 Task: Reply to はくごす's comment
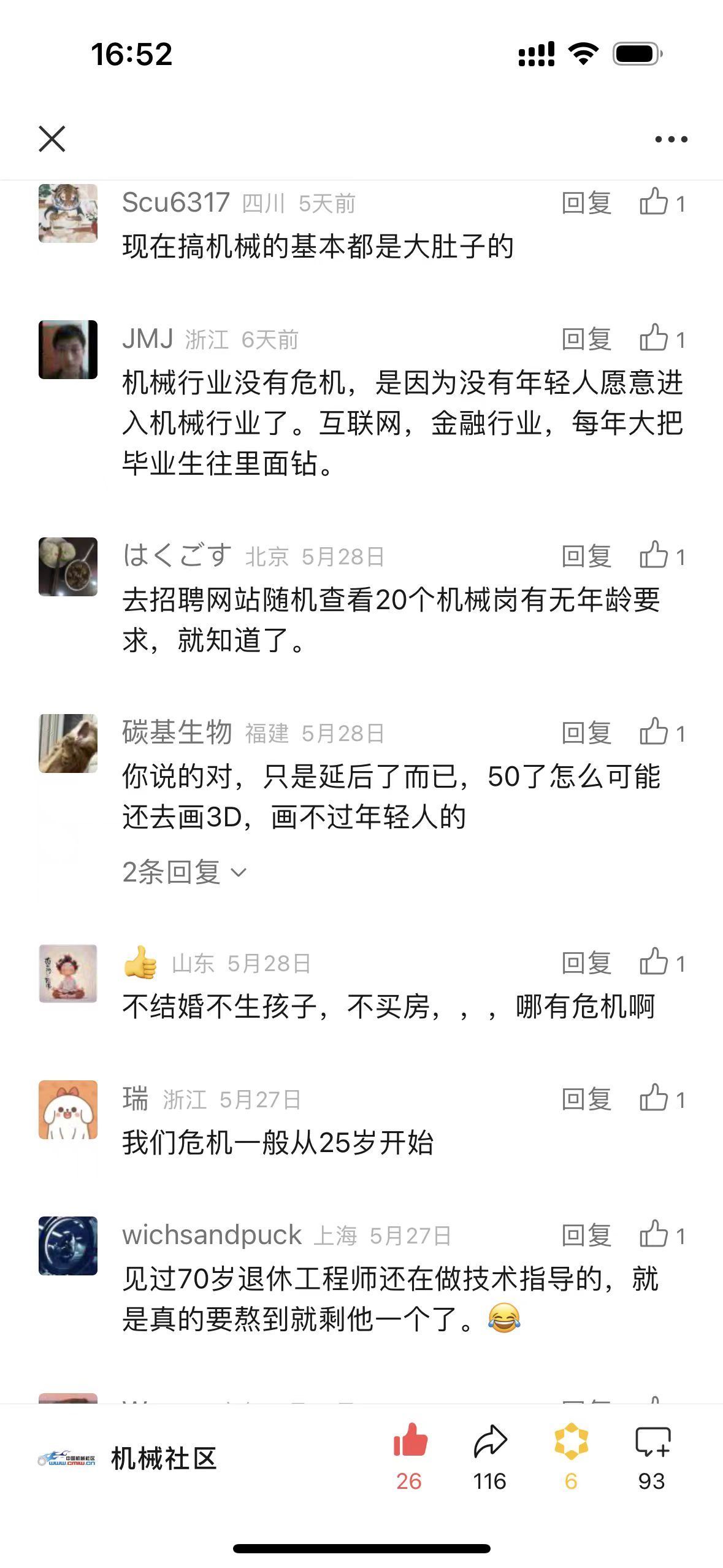point(586,556)
